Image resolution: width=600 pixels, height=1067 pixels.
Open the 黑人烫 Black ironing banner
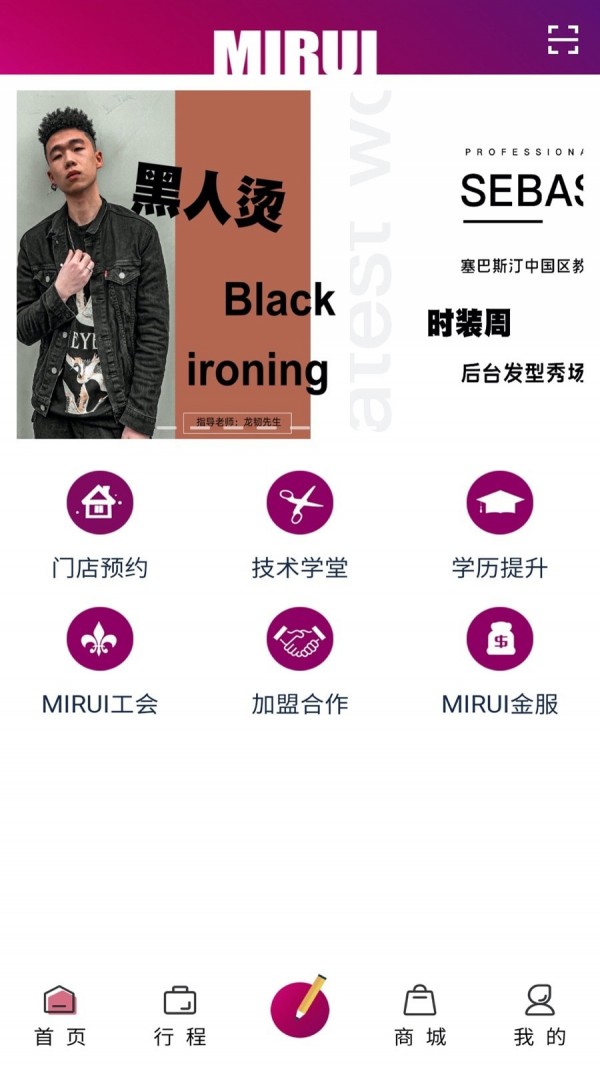click(164, 265)
